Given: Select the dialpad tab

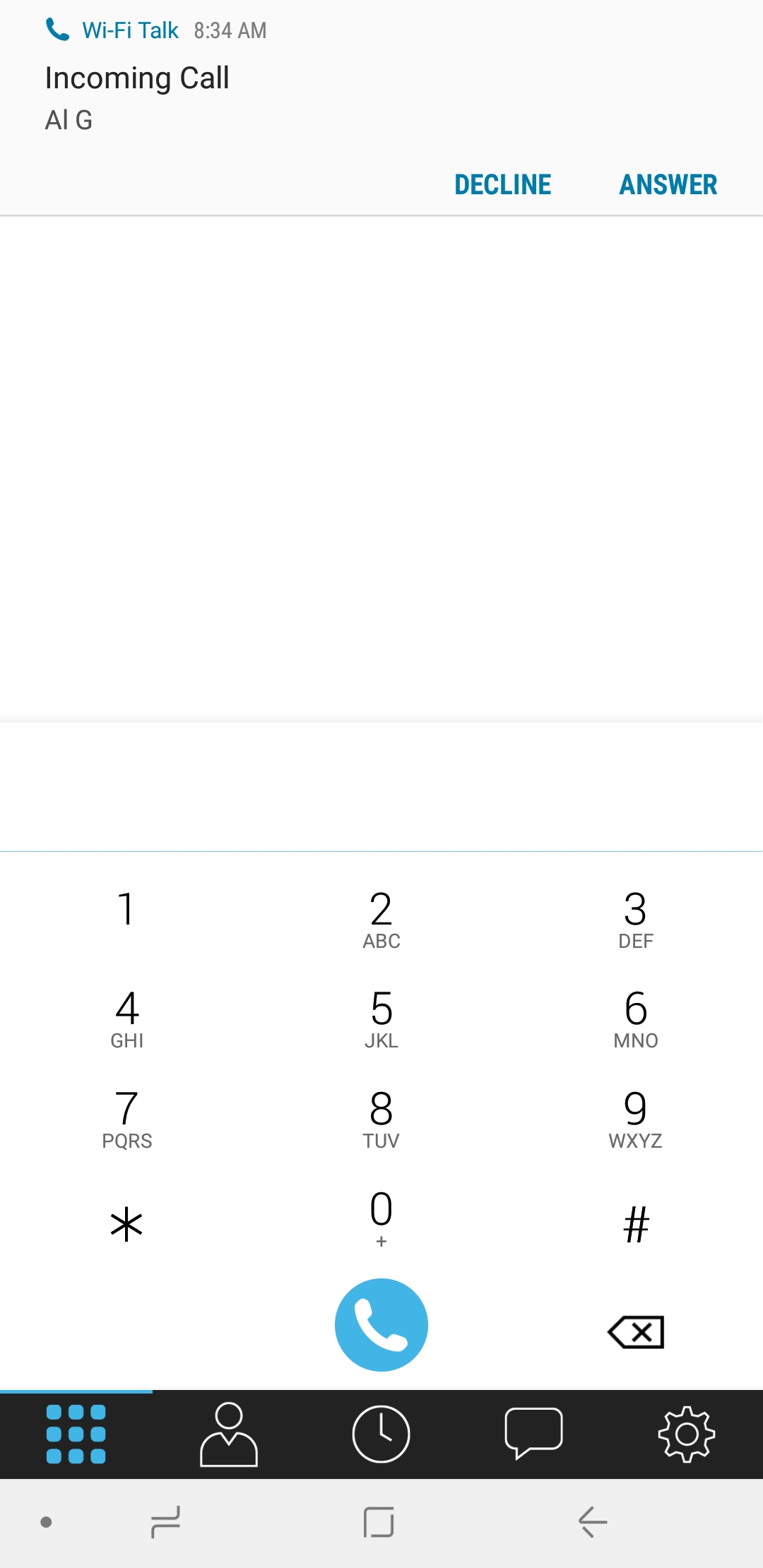Looking at the screenshot, I should 76,1435.
